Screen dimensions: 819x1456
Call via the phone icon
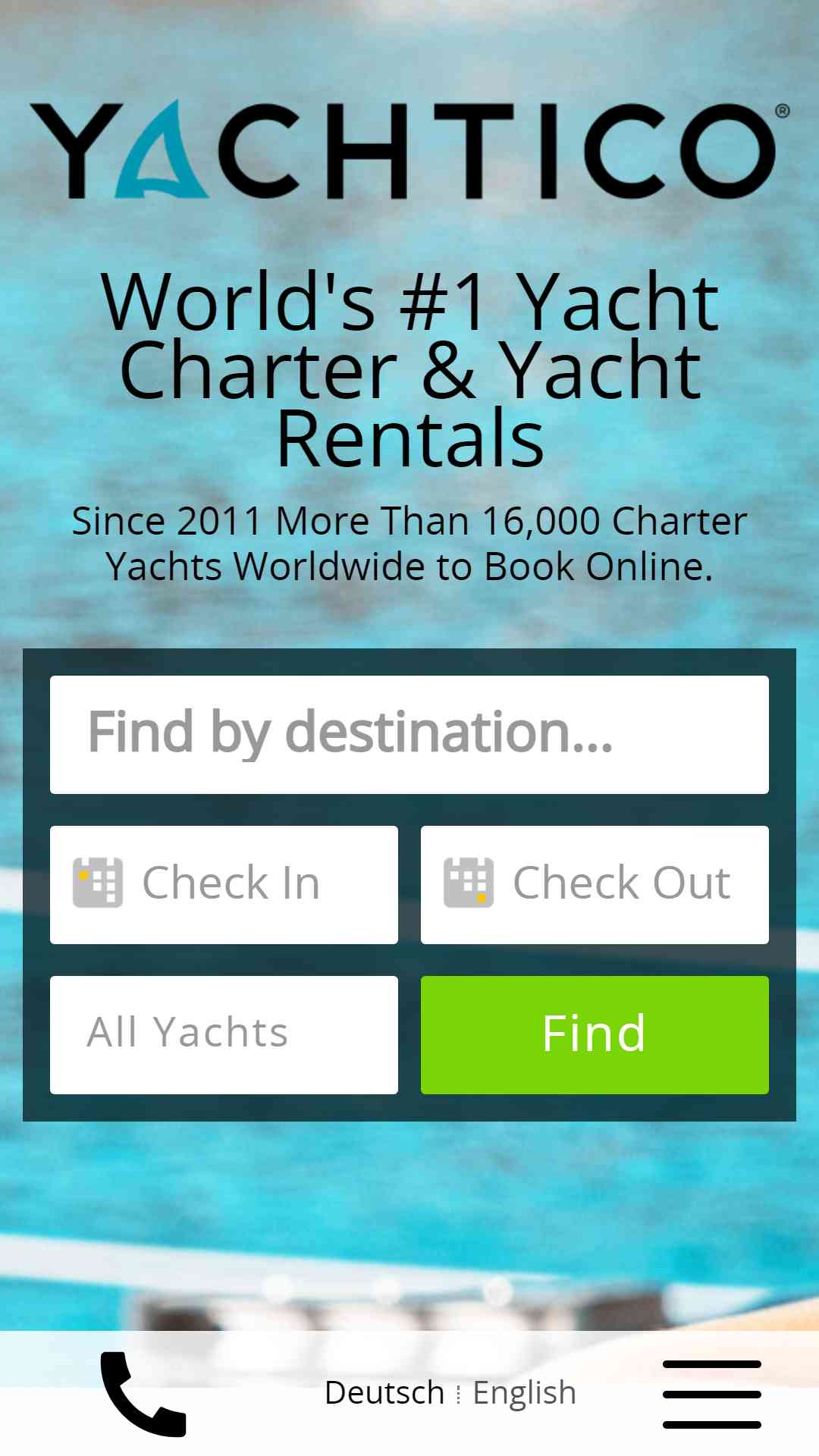(143, 1394)
